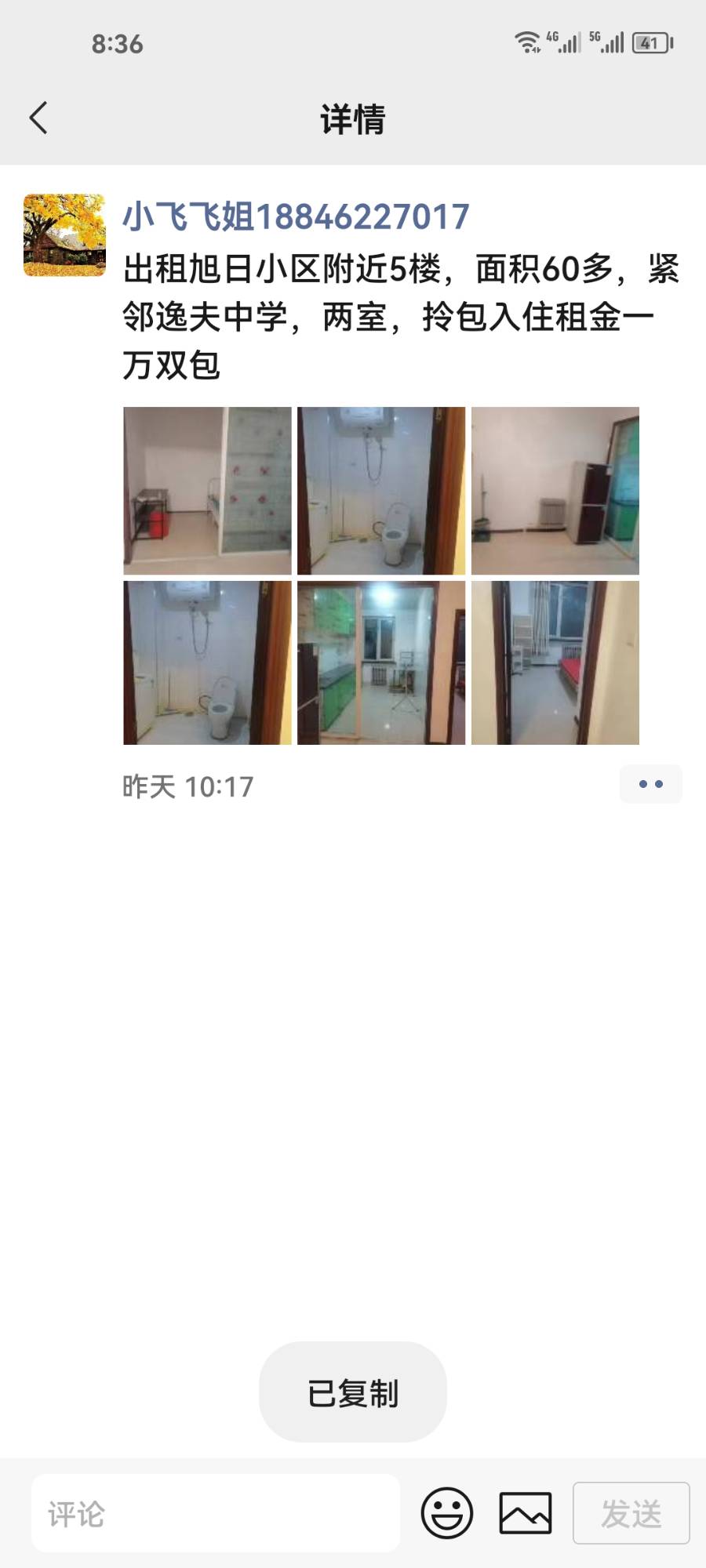
Task: Open top-row bathroom photo with water heater
Action: (x=381, y=491)
